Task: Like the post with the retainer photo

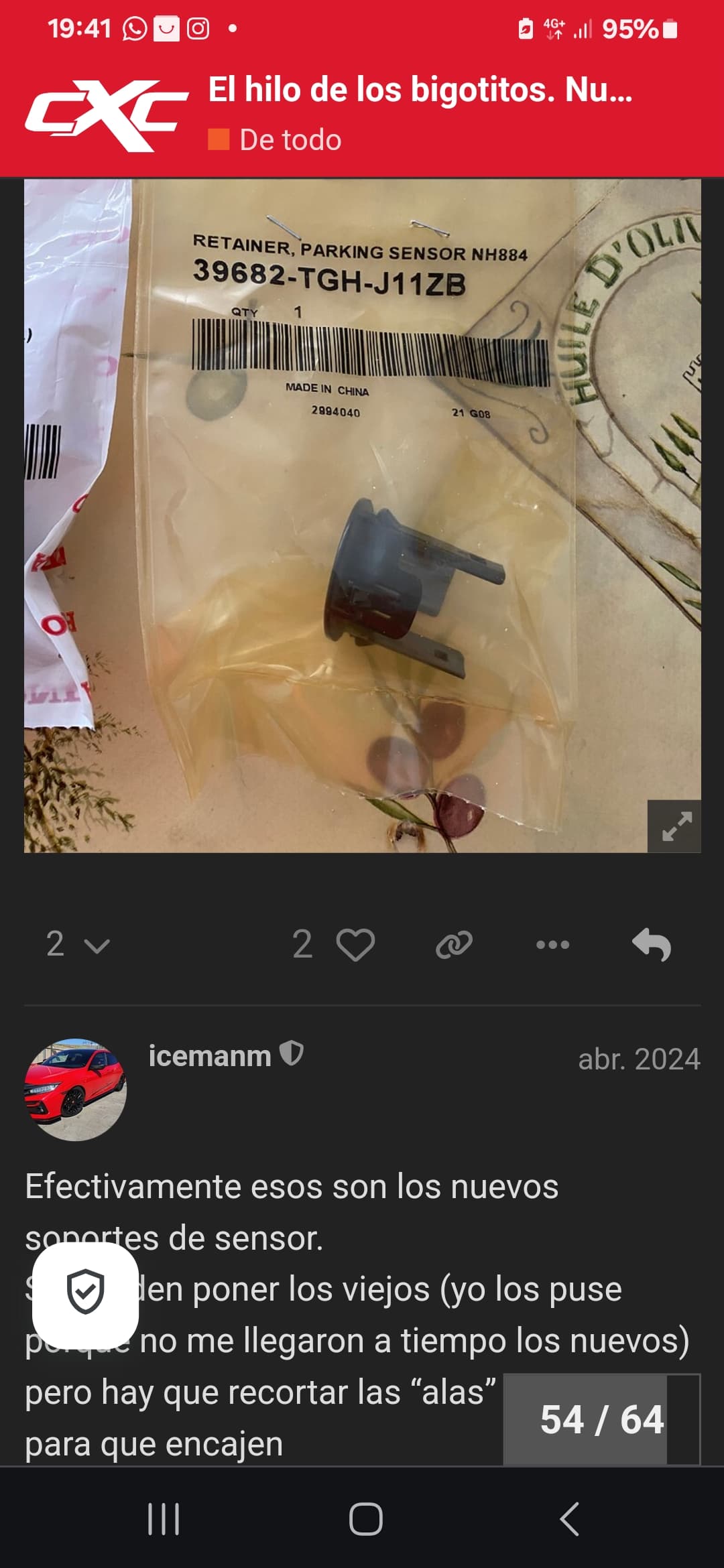Action: (x=355, y=944)
